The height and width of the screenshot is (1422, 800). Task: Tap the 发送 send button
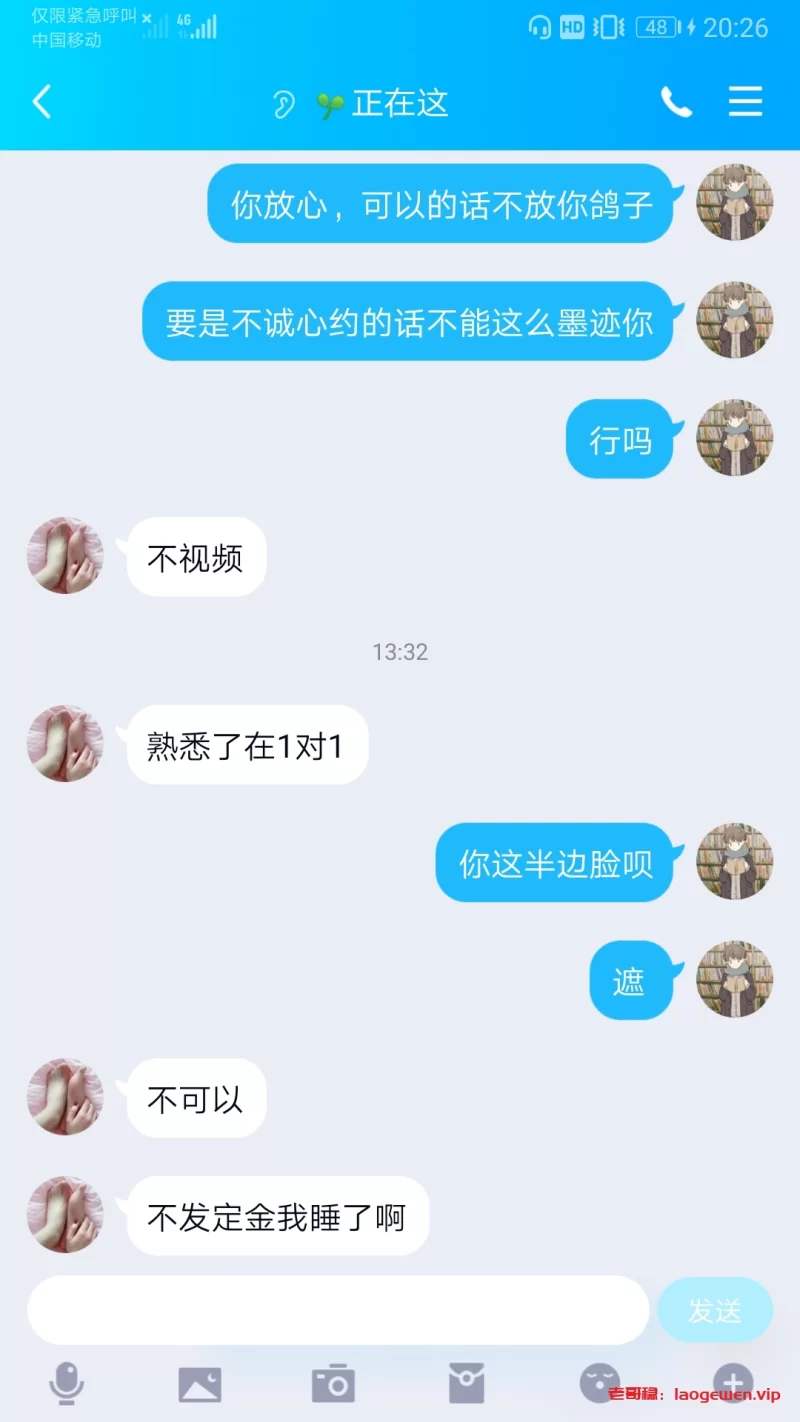point(714,1310)
